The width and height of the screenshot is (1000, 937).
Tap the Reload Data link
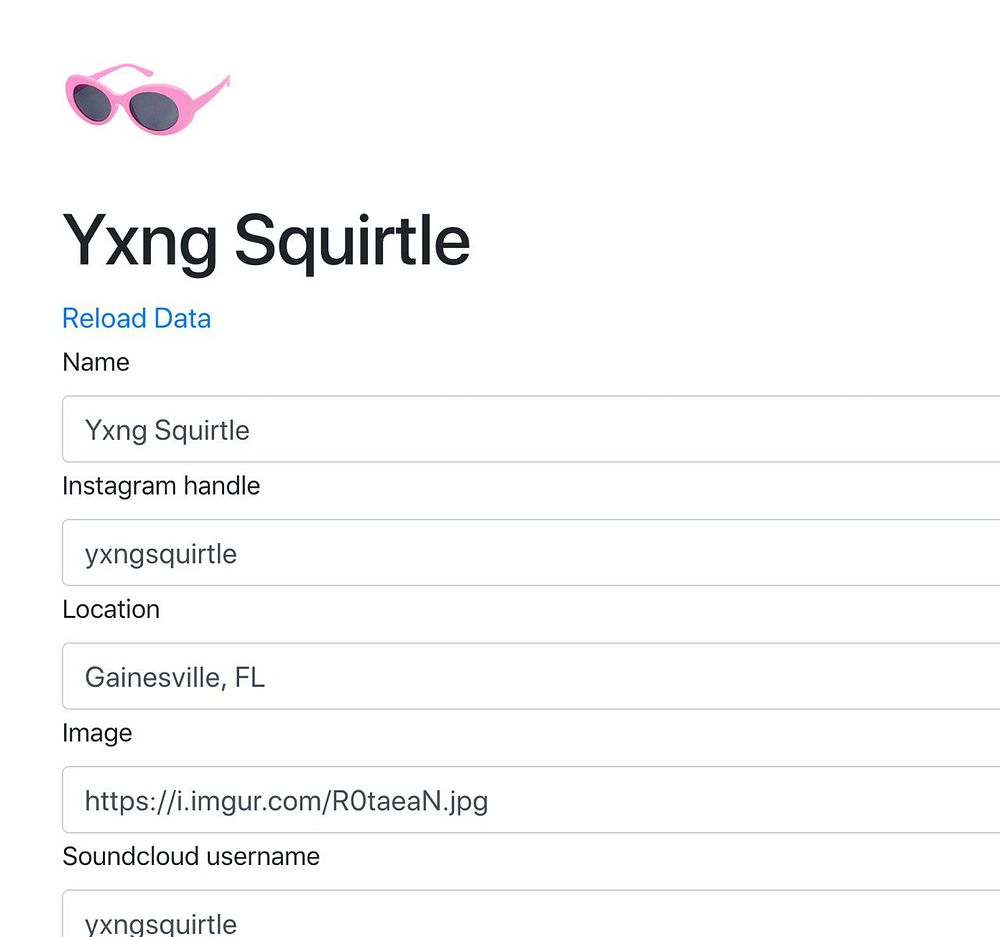136,318
